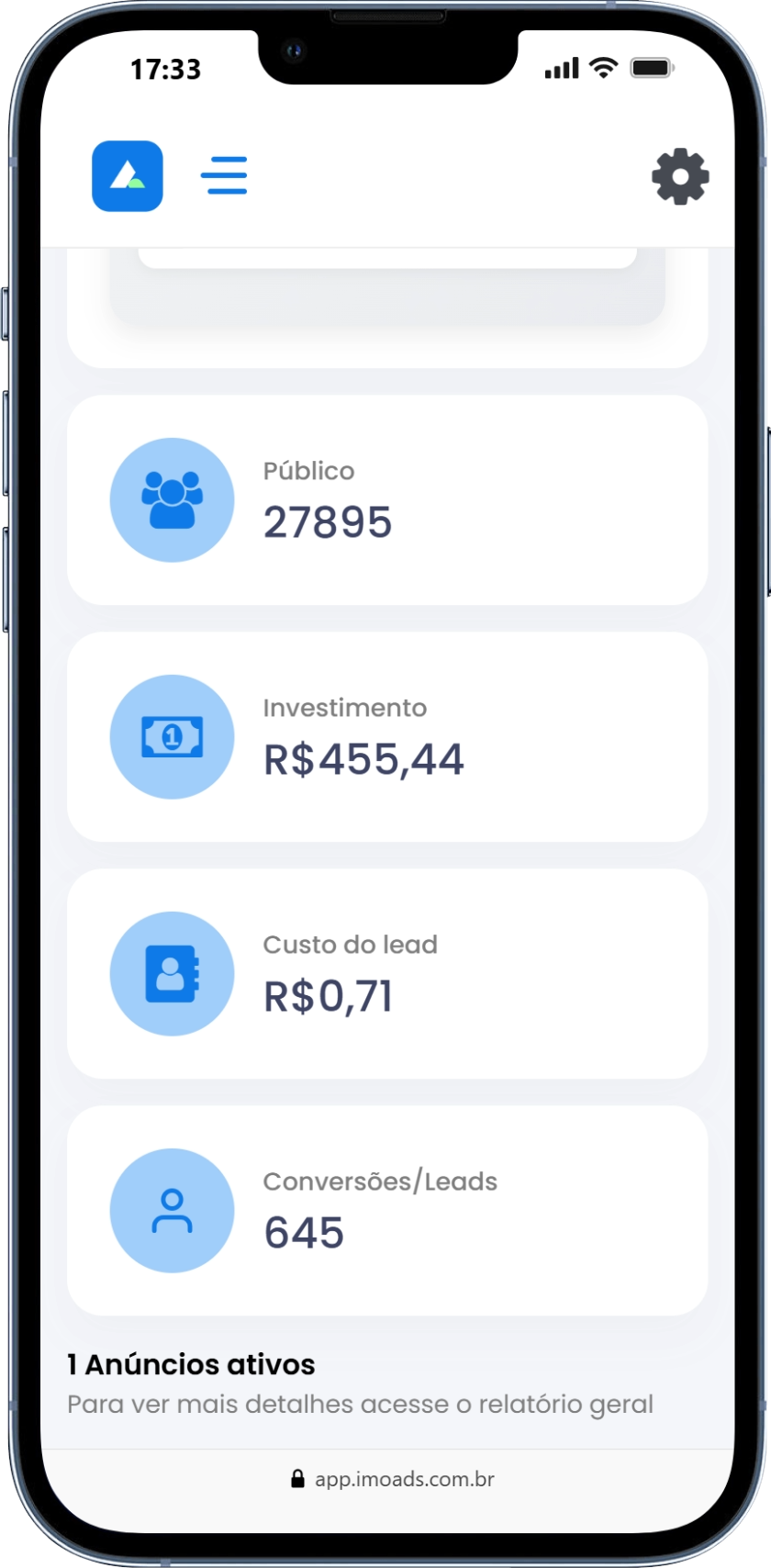Open the settings gear

(680, 176)
